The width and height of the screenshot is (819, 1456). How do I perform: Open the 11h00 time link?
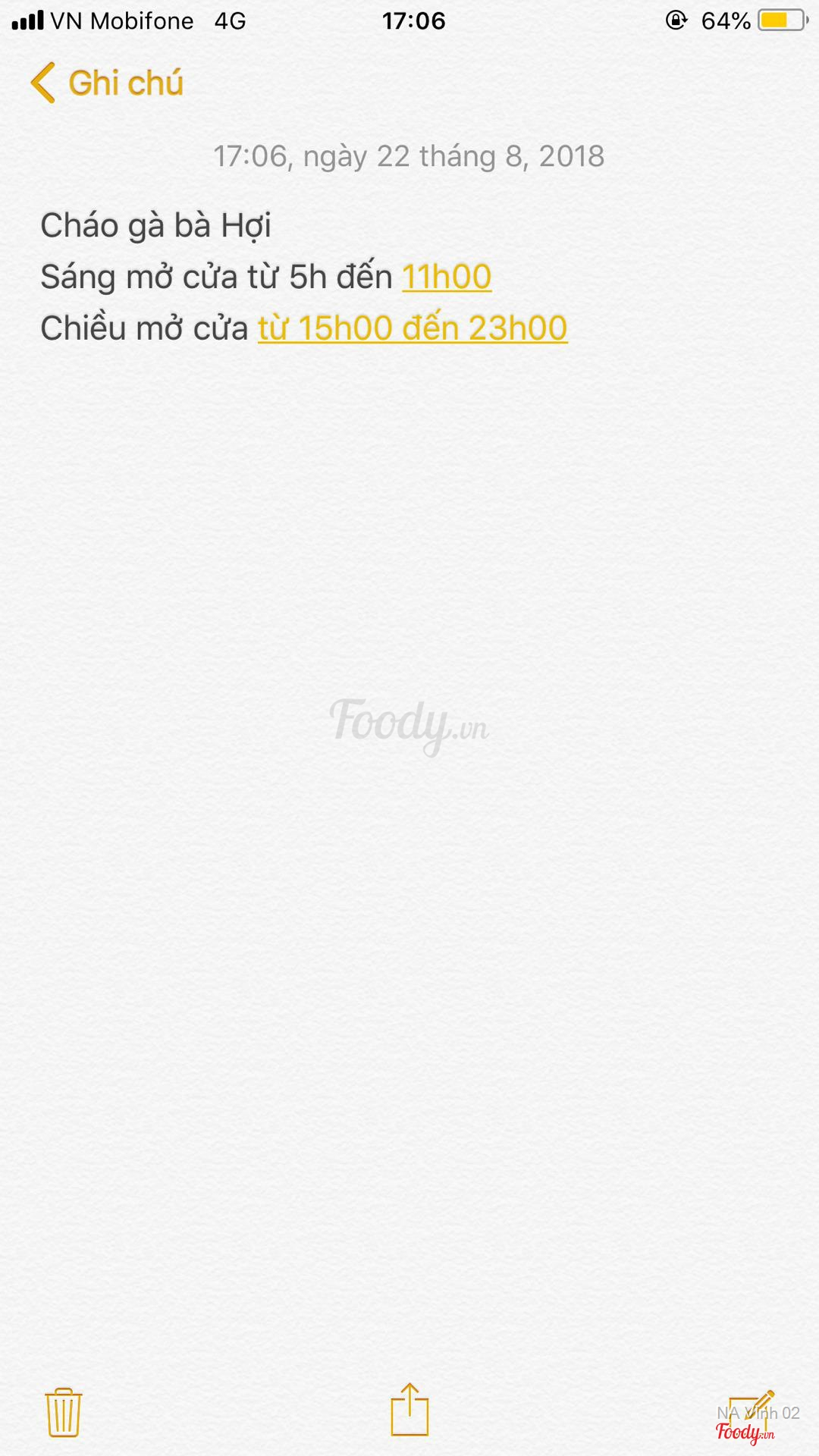[x=446, y=278]
